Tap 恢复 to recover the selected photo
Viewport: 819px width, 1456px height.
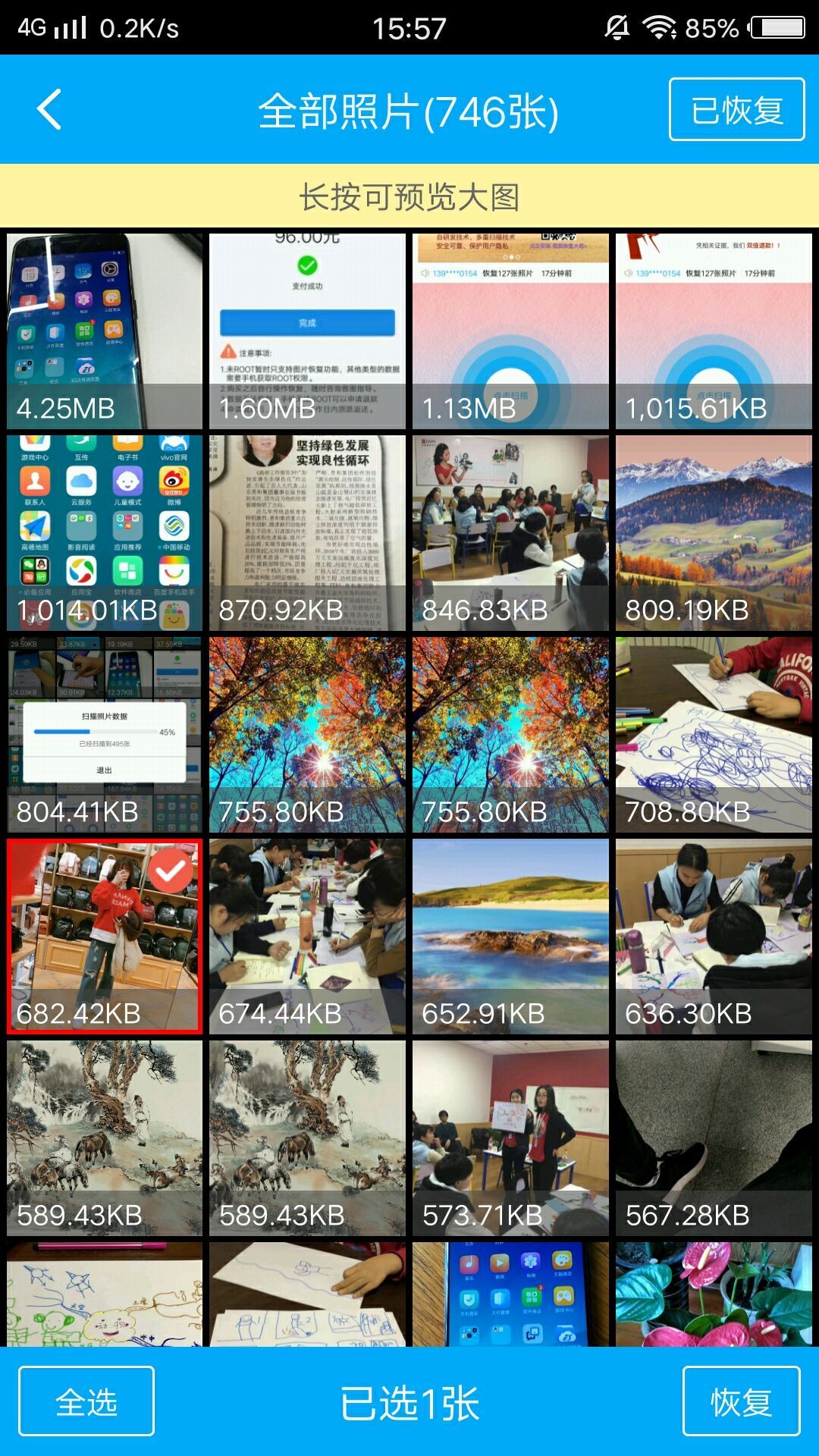click(x=741, y=1401)
